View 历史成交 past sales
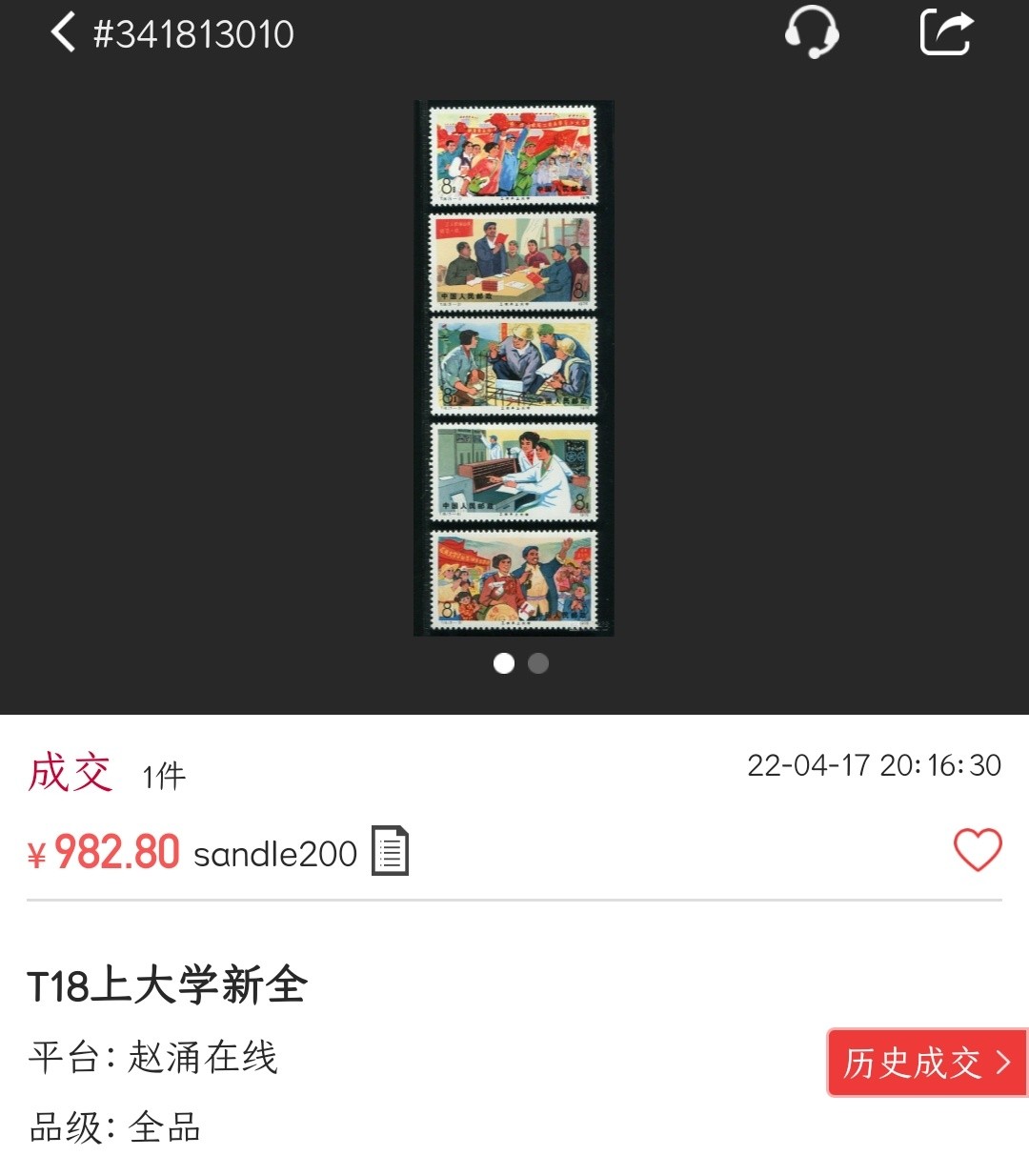The image size is (1029, 1176). click(926, 1062)
